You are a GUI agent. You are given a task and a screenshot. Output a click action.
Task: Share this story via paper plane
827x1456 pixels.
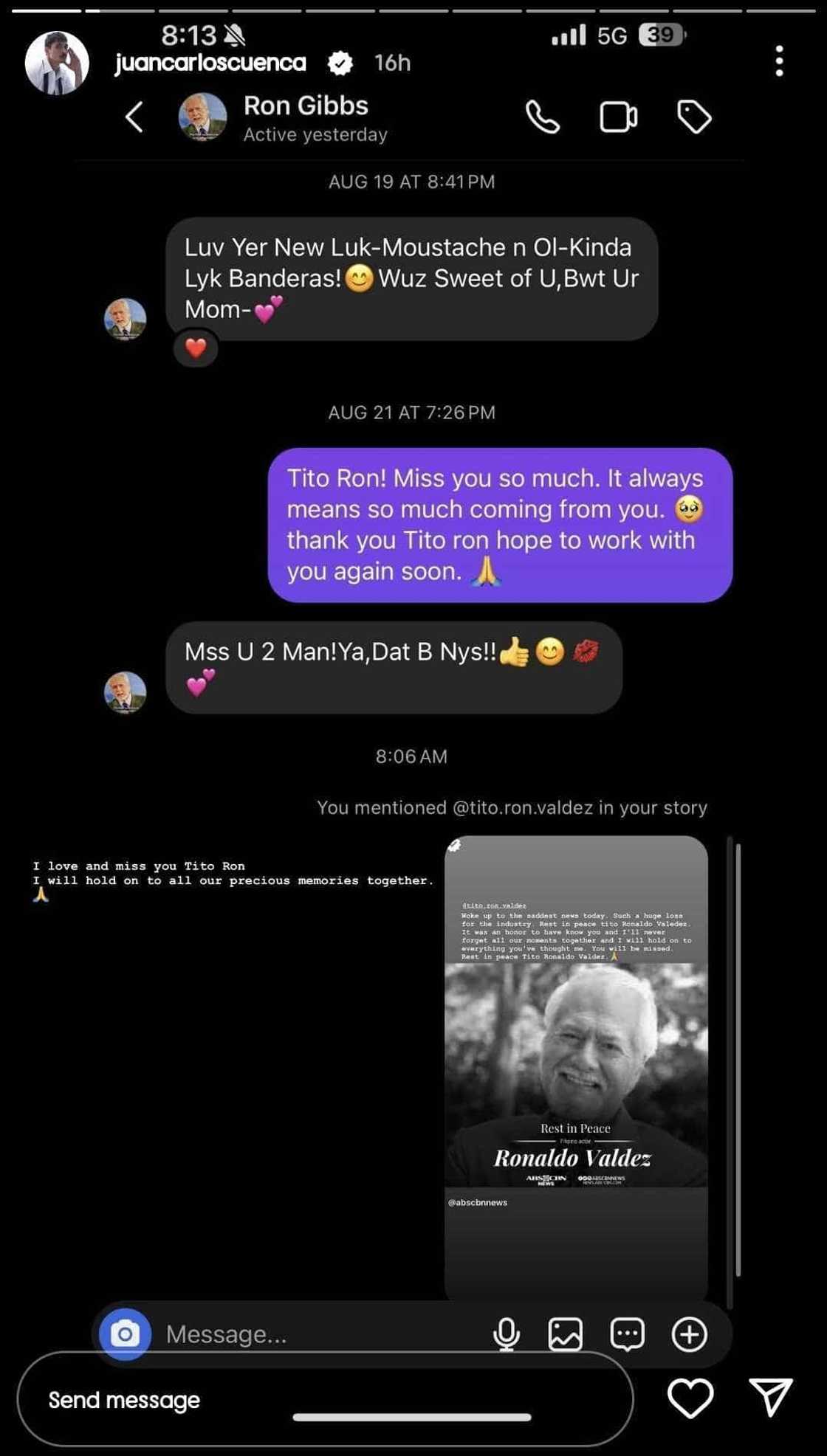point(771,1396)
